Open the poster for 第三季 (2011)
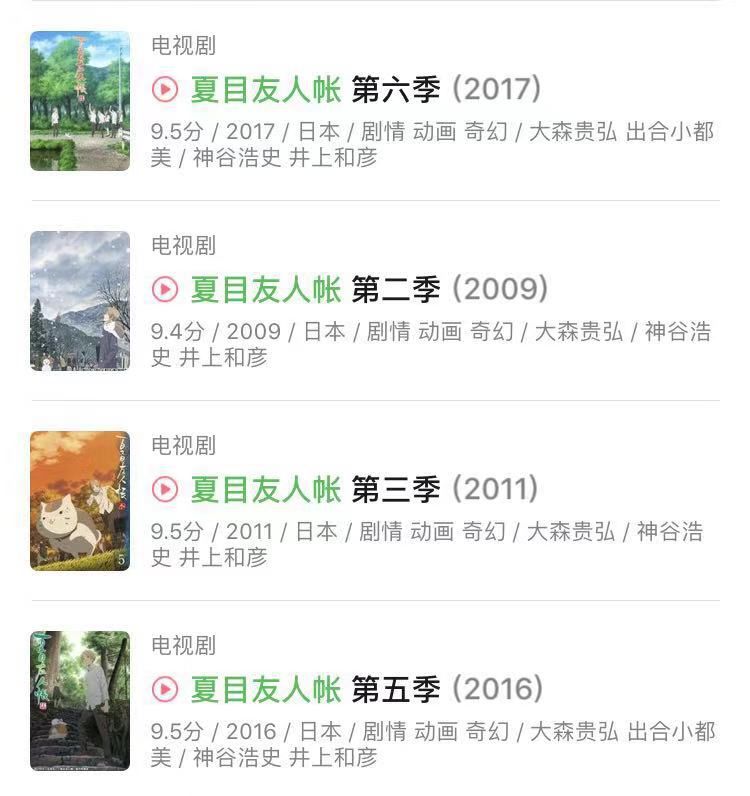 pos(80,500)
